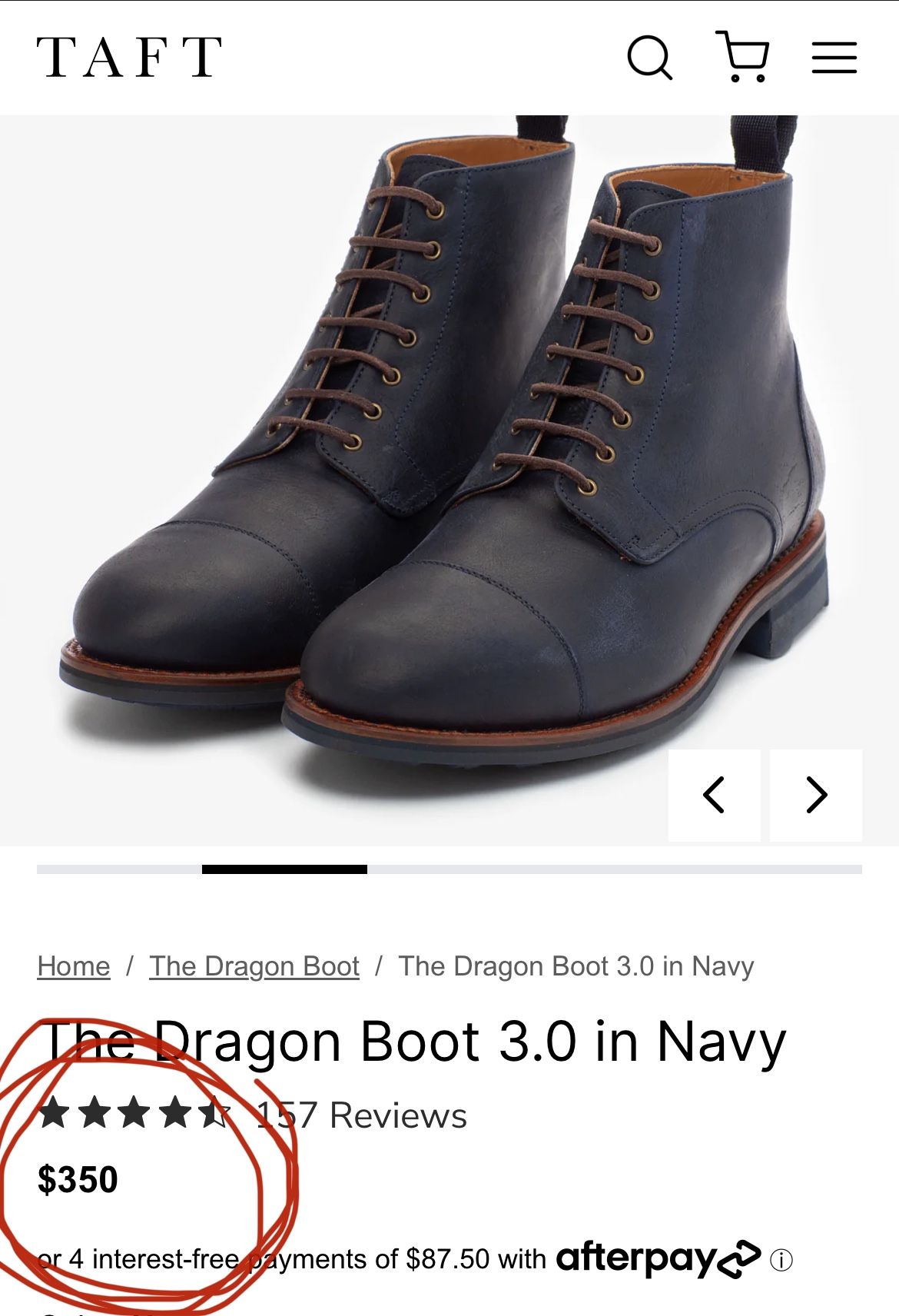The height and width of the screenshot is (1316, 899).
Task: Open the shopping cart
Action: point(742,57)
